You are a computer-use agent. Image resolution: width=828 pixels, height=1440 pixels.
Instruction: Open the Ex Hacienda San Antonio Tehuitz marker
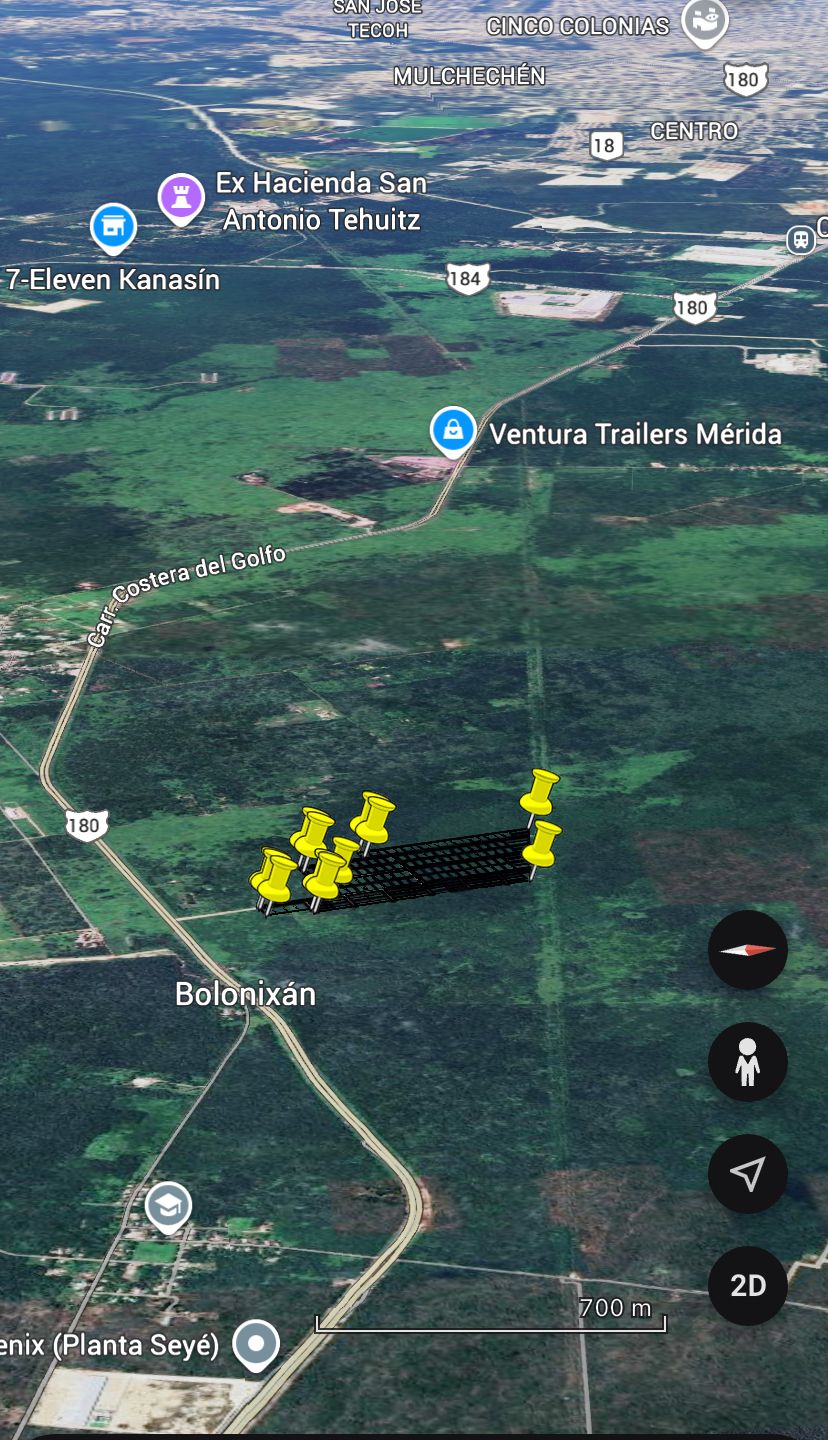coord(181,197)
